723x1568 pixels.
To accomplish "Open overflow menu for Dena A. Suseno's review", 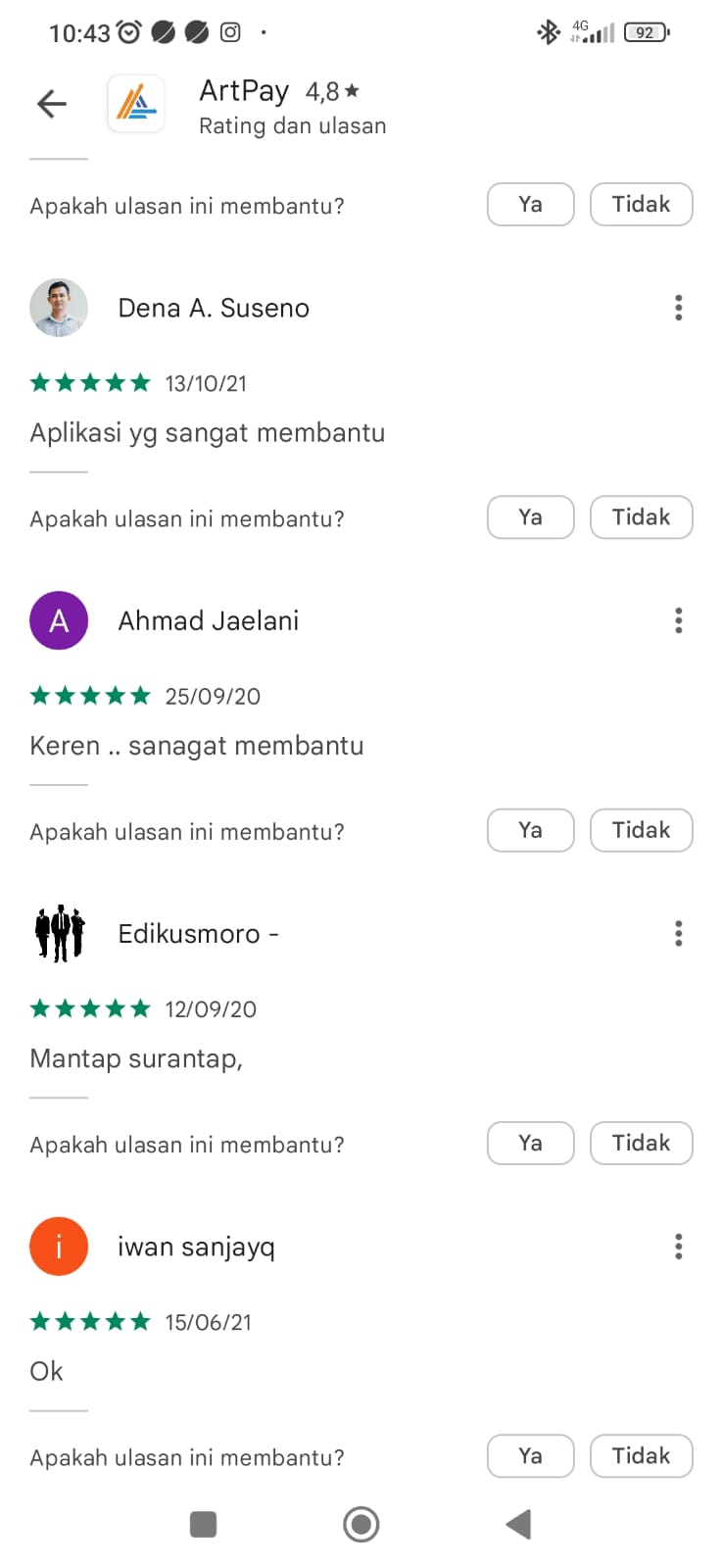I will [x=678, y=308].
